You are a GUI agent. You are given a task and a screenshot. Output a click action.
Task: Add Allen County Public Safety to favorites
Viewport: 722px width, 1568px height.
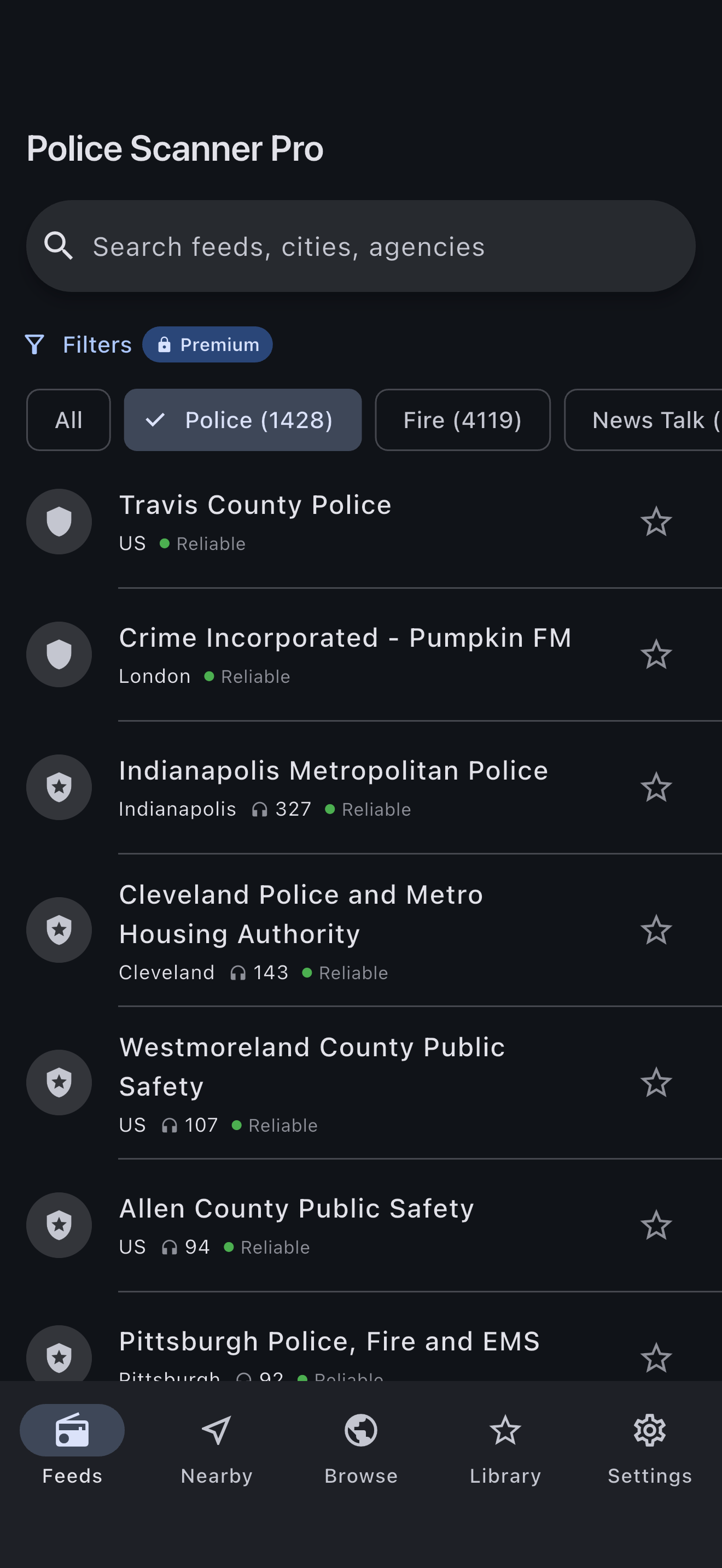coord(656,1225)
